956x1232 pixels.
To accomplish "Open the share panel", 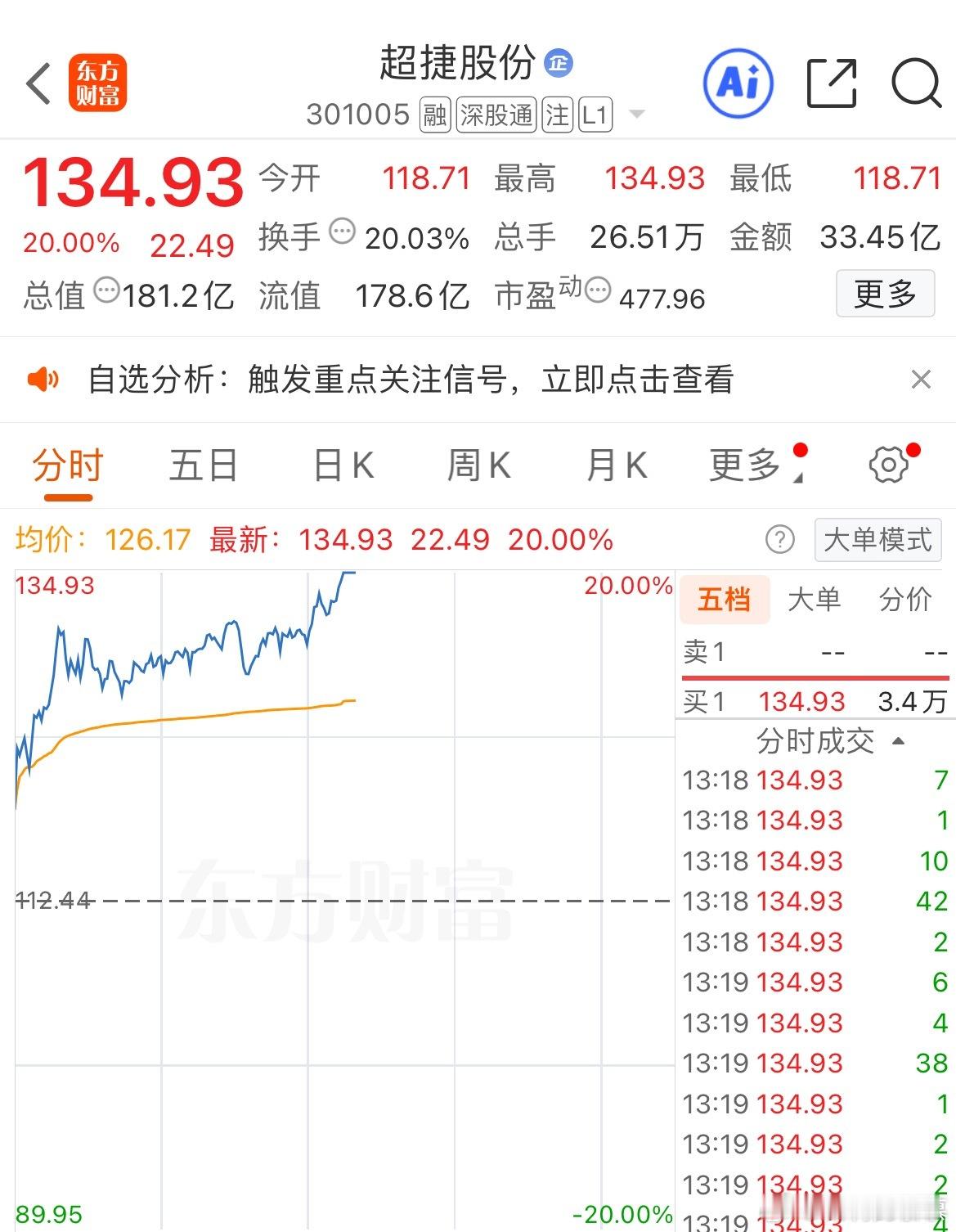I will pos(832,82).
